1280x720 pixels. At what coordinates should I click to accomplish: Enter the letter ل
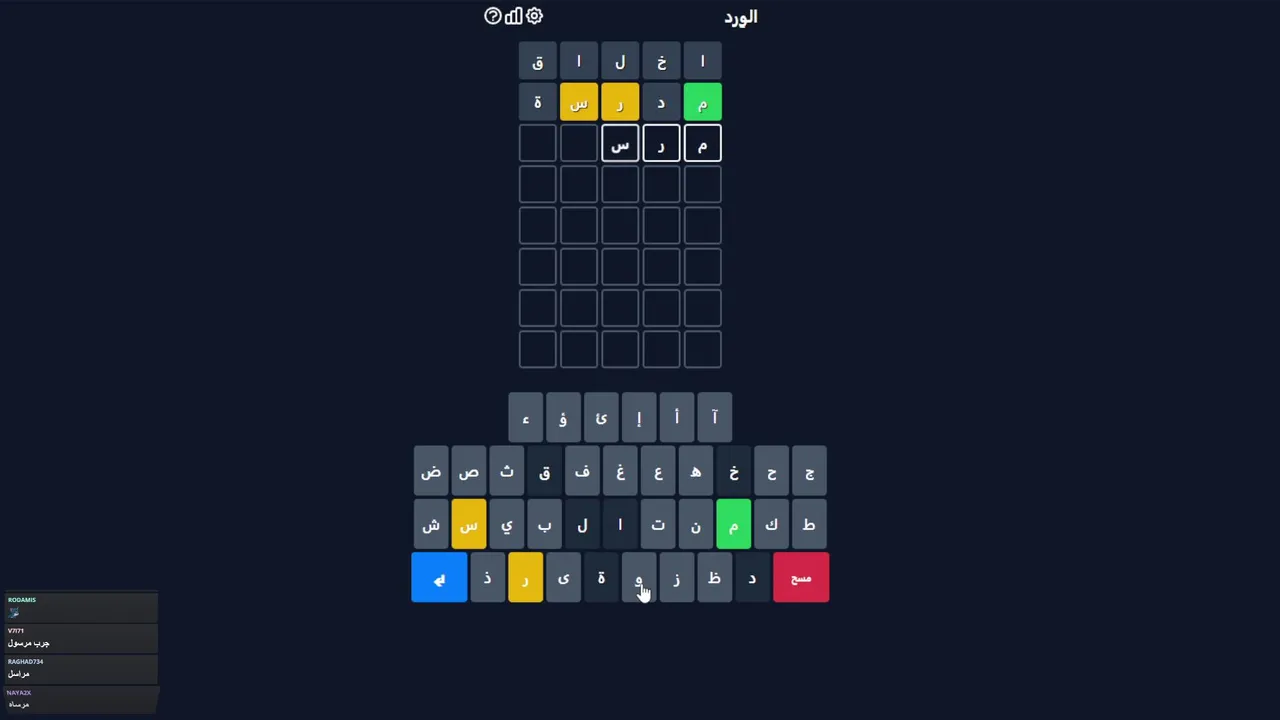582,525
